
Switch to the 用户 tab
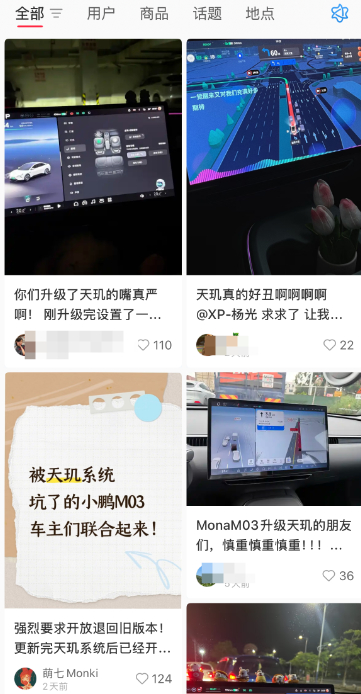[x=101, y=14]
